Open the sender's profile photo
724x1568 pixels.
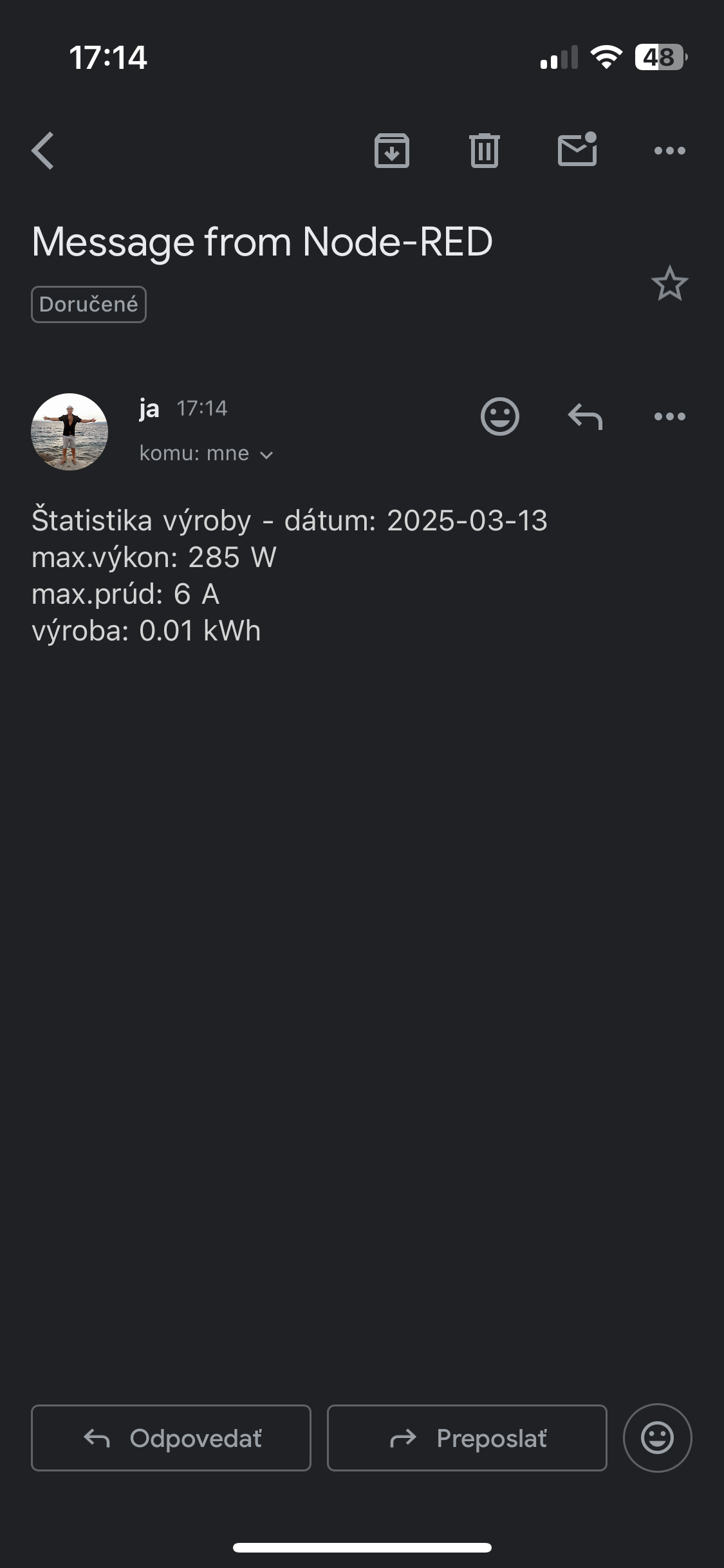(x=70, y=432)
